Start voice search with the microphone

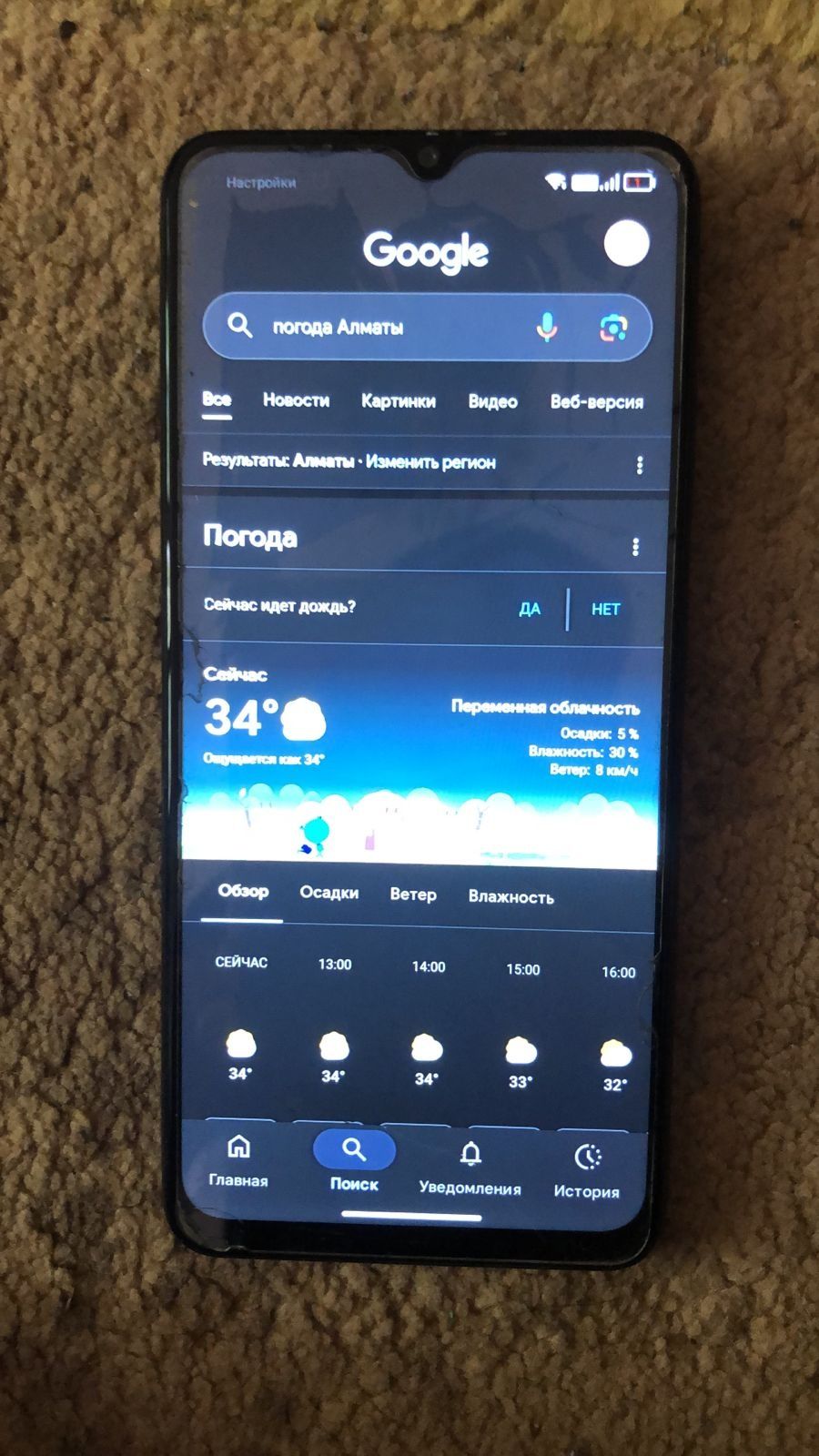[546, 327]
